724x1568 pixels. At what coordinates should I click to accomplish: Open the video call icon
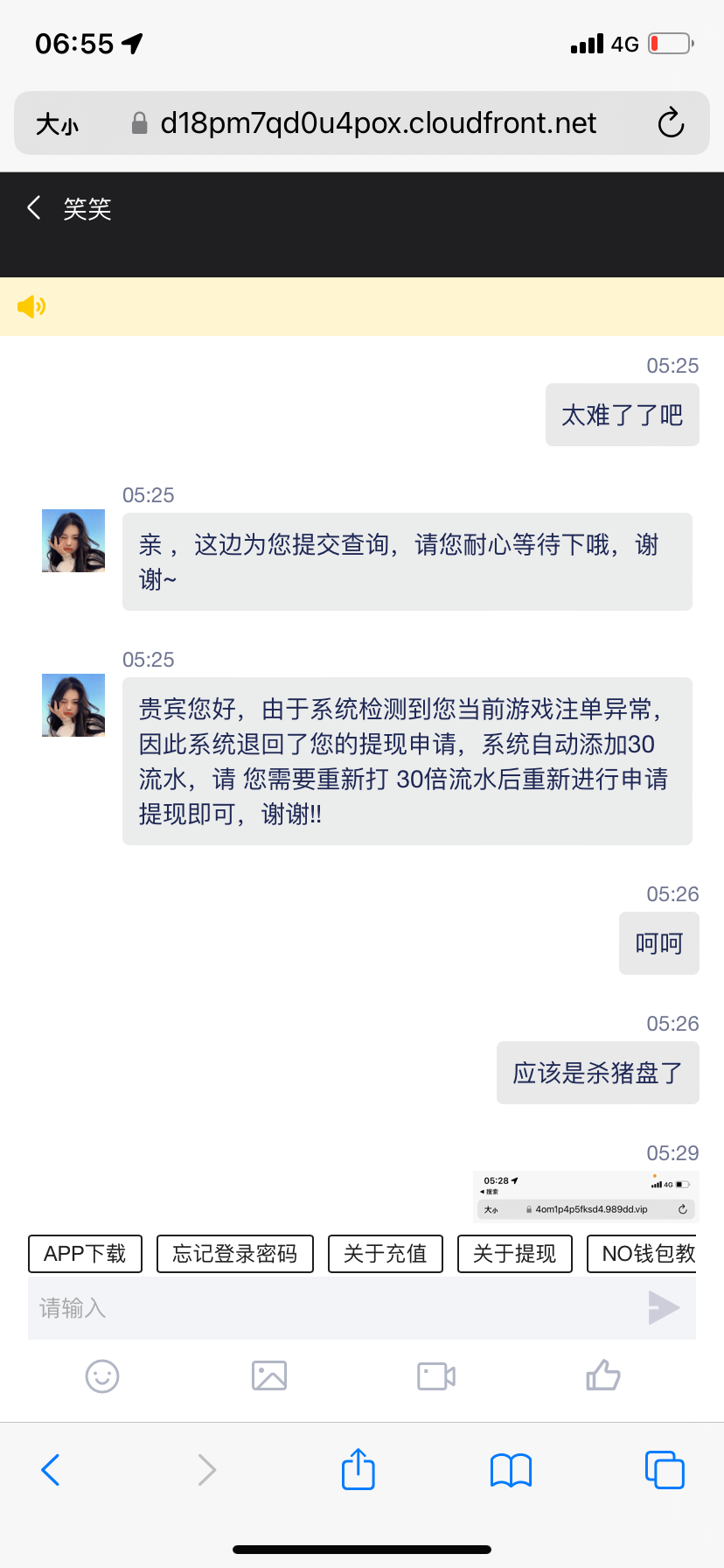click(435, 1375)
